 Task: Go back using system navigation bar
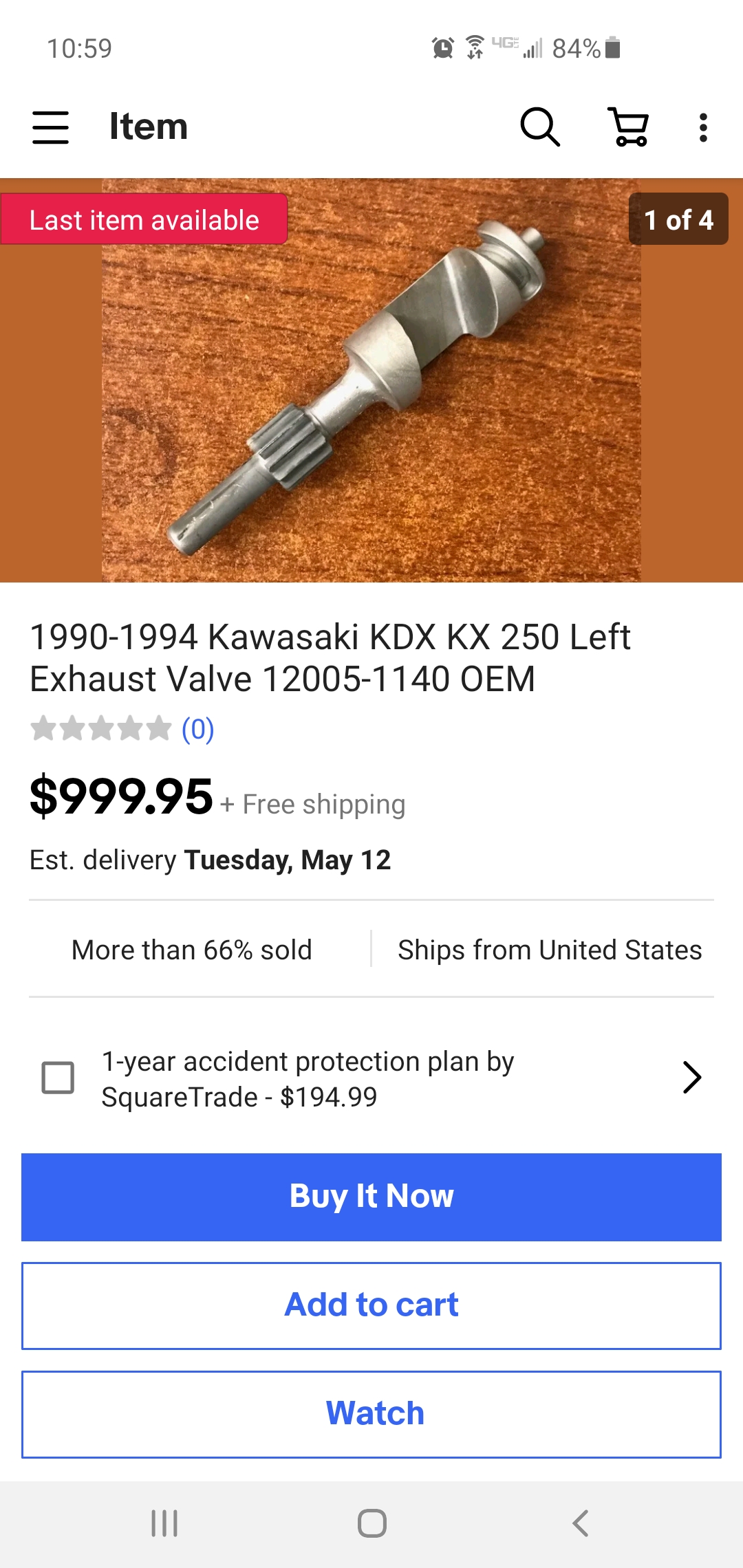click(x=580, y=1523)
